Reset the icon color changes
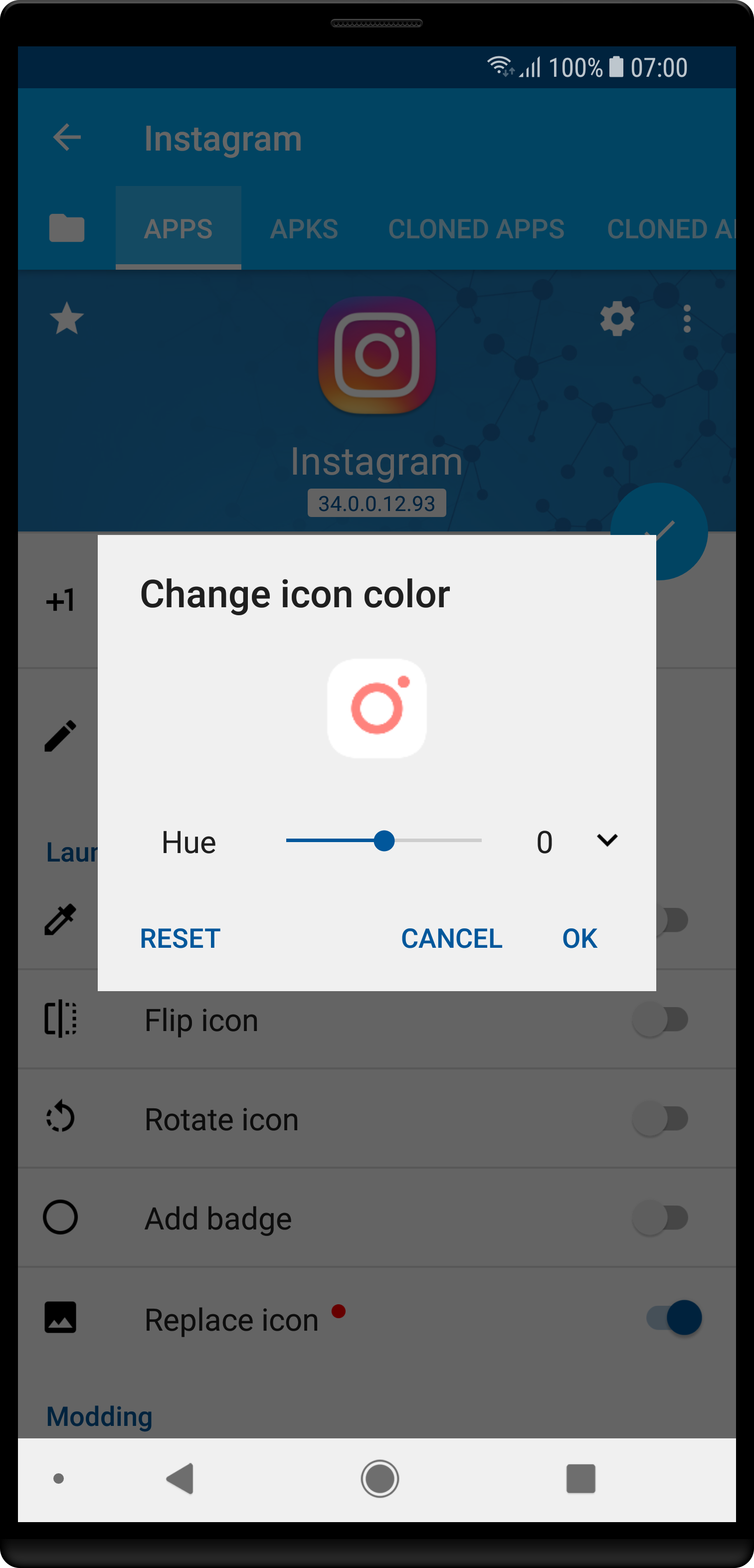This screenshot has width=754, height=1568. click(x=180, y=938)
